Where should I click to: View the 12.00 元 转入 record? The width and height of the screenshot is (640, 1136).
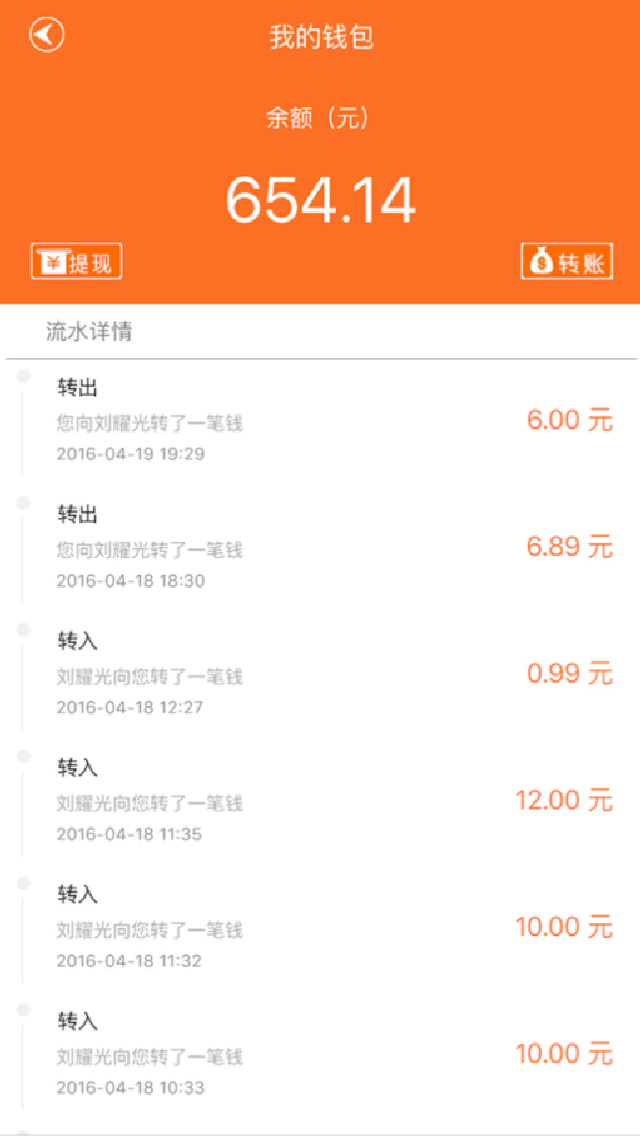320,800
